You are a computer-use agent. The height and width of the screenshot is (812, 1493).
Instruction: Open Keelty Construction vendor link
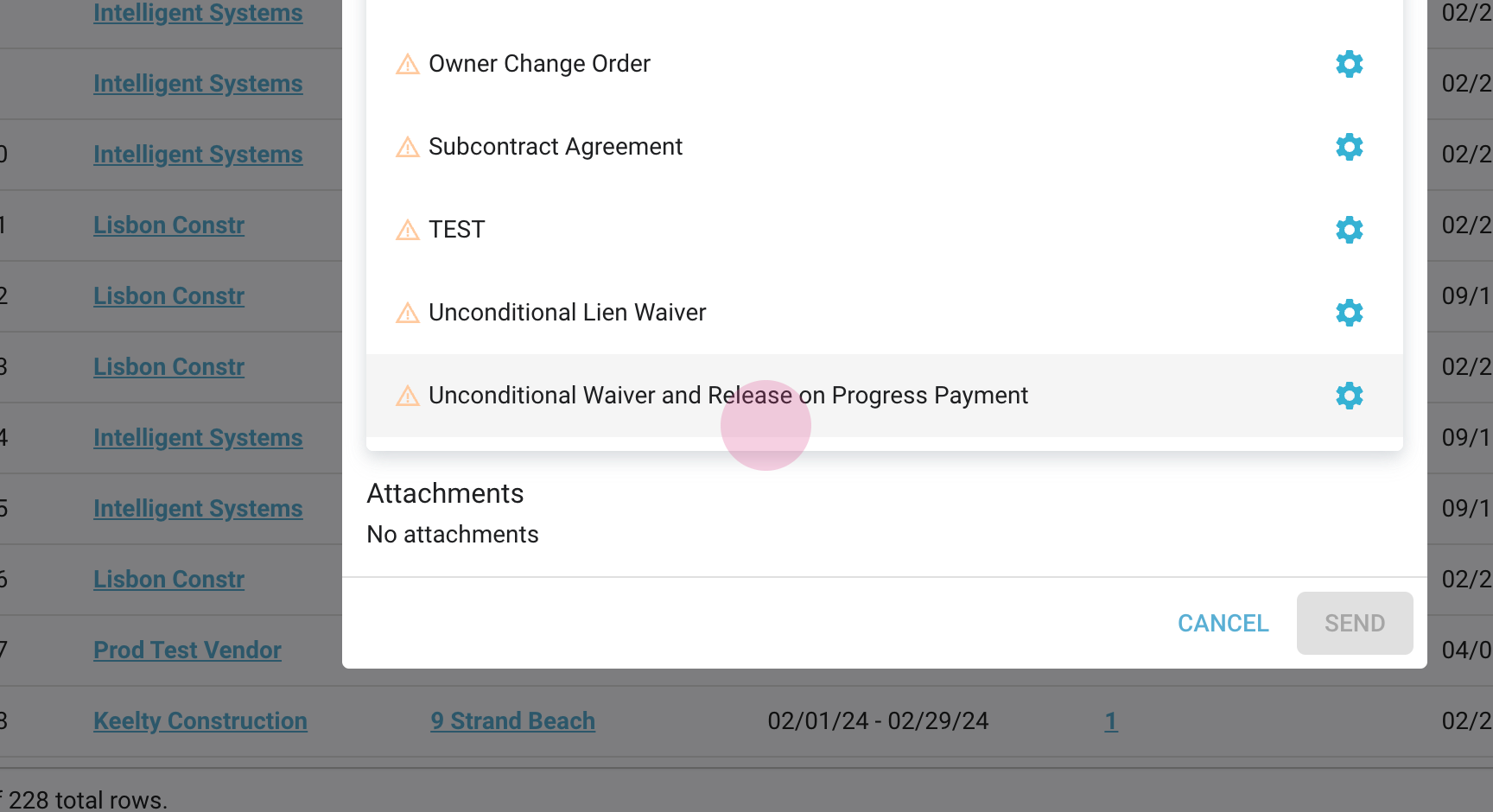point(200,720)
